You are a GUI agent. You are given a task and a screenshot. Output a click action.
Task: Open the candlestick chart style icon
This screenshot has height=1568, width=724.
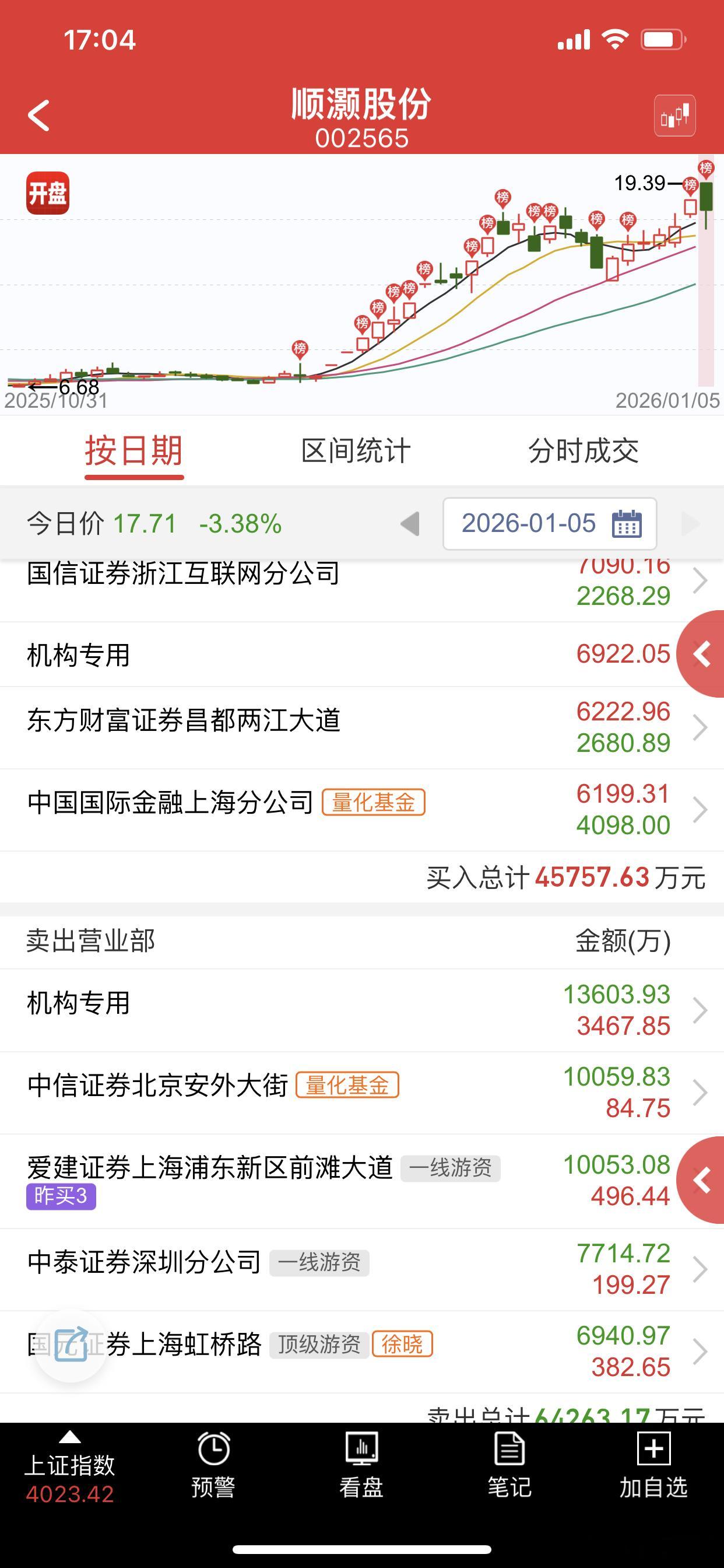676,116
